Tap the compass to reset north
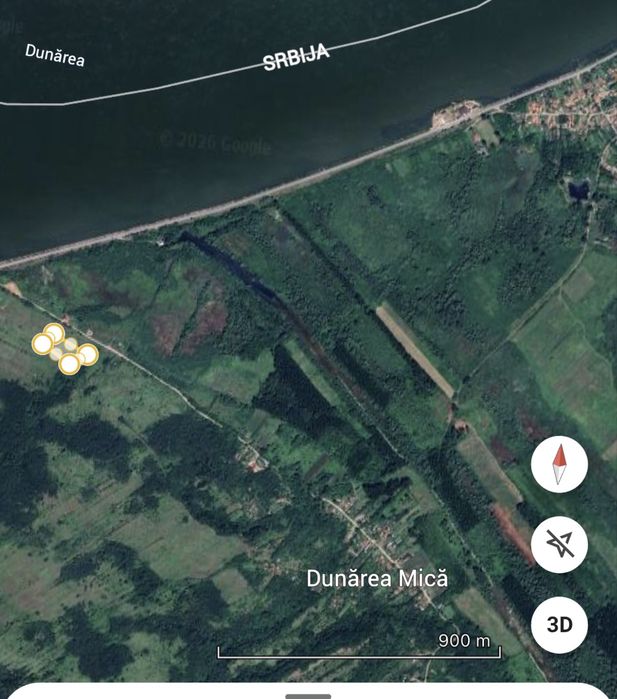 coord(559,465)
